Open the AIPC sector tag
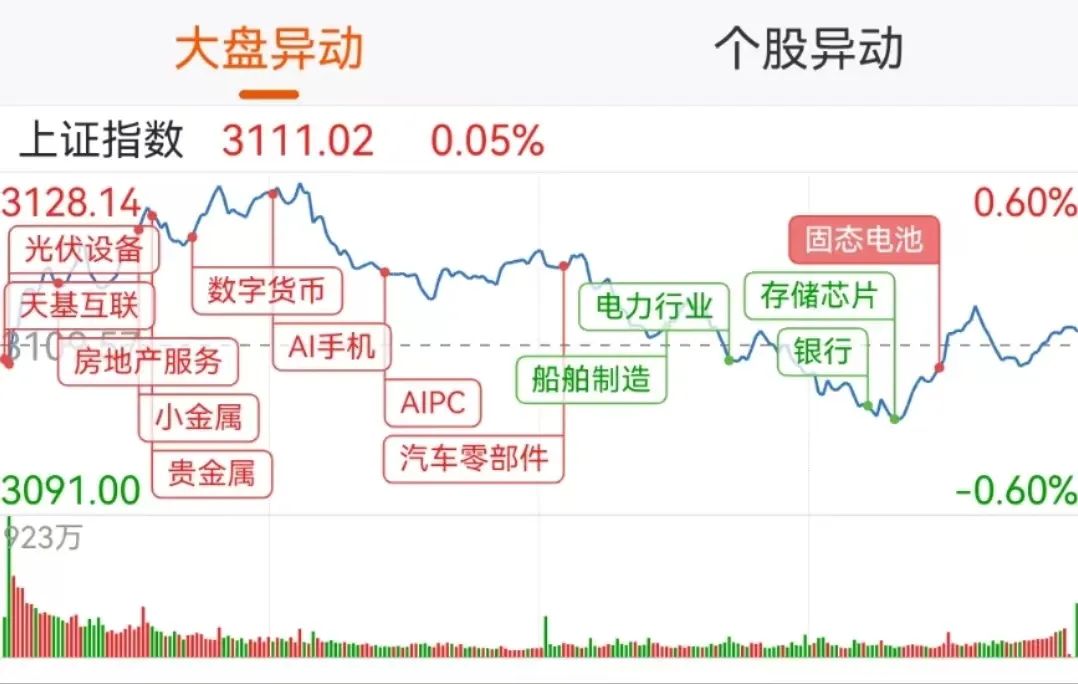This screenshot has height=684, width=1078. tap(432, 403)
